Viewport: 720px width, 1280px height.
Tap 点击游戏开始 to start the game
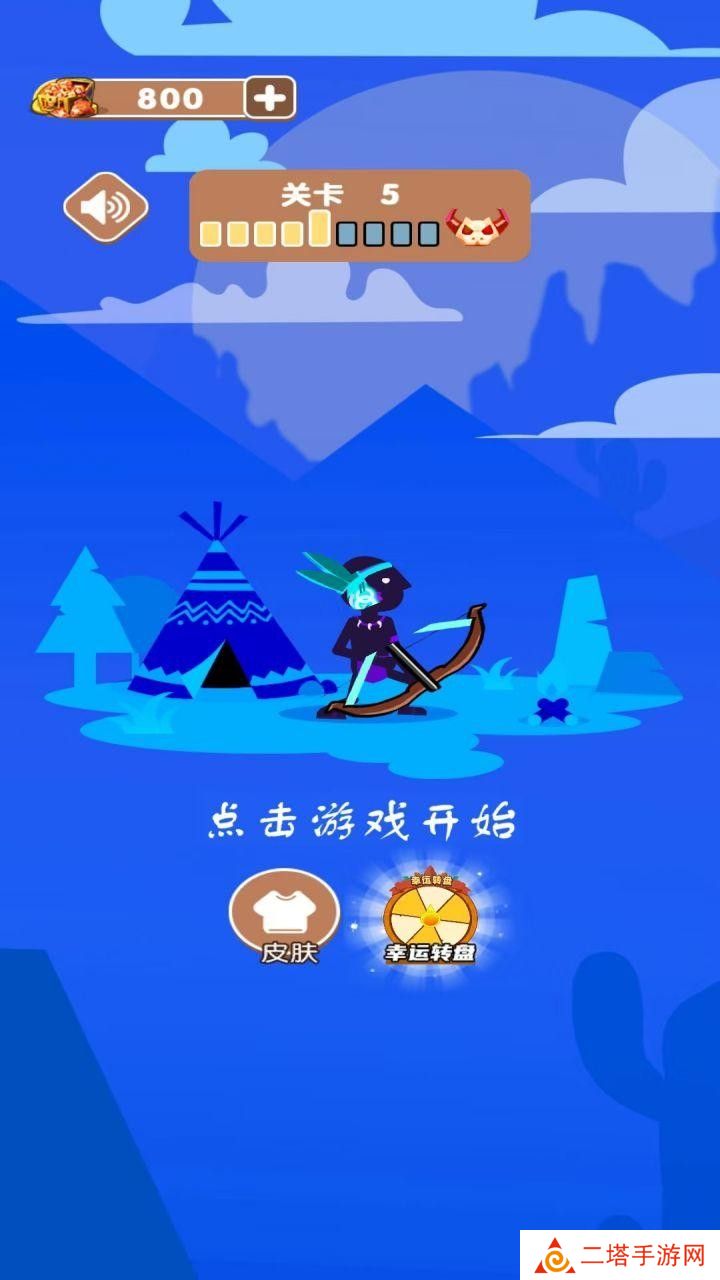361,823
